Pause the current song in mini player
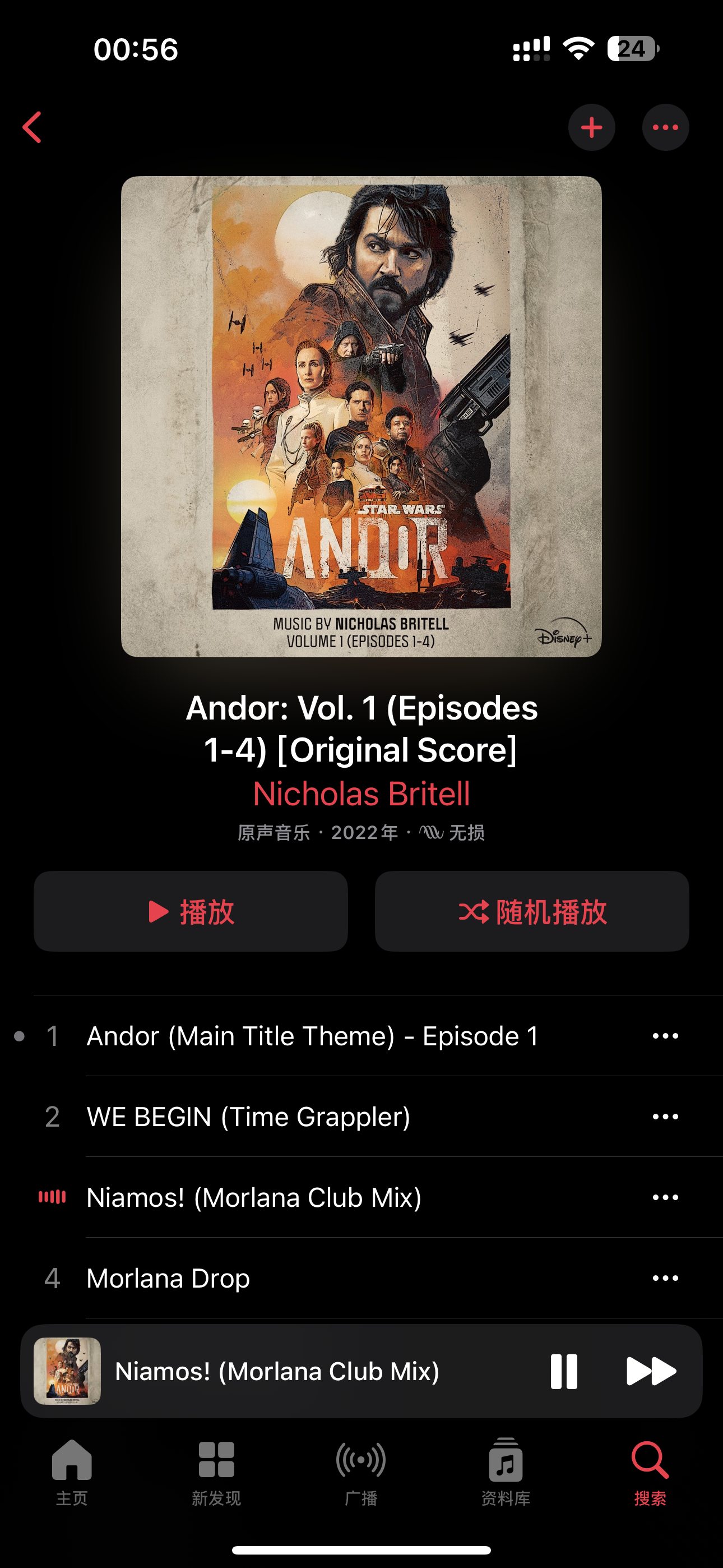Image resolution: width=723 pixels, height=1568 pixels. click(564, 1371)
